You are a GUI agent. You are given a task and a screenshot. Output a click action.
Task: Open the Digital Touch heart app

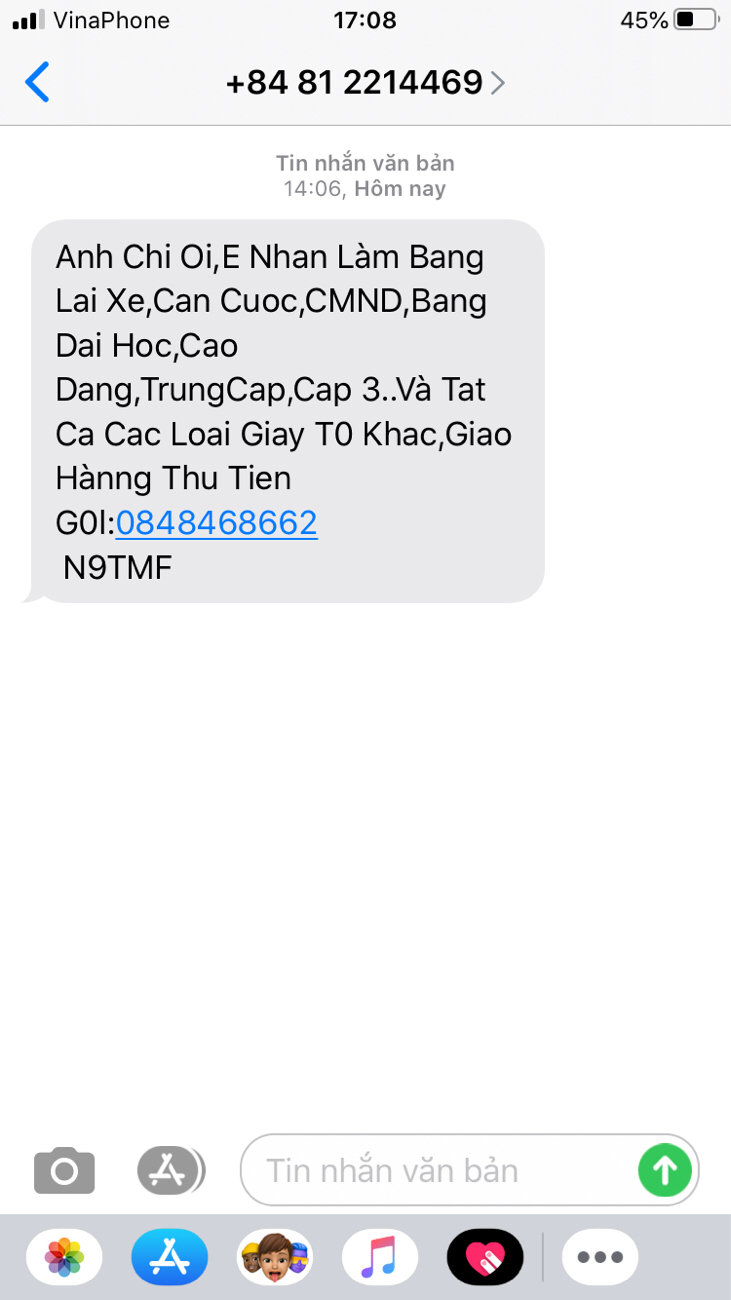tap(485, 1257)
